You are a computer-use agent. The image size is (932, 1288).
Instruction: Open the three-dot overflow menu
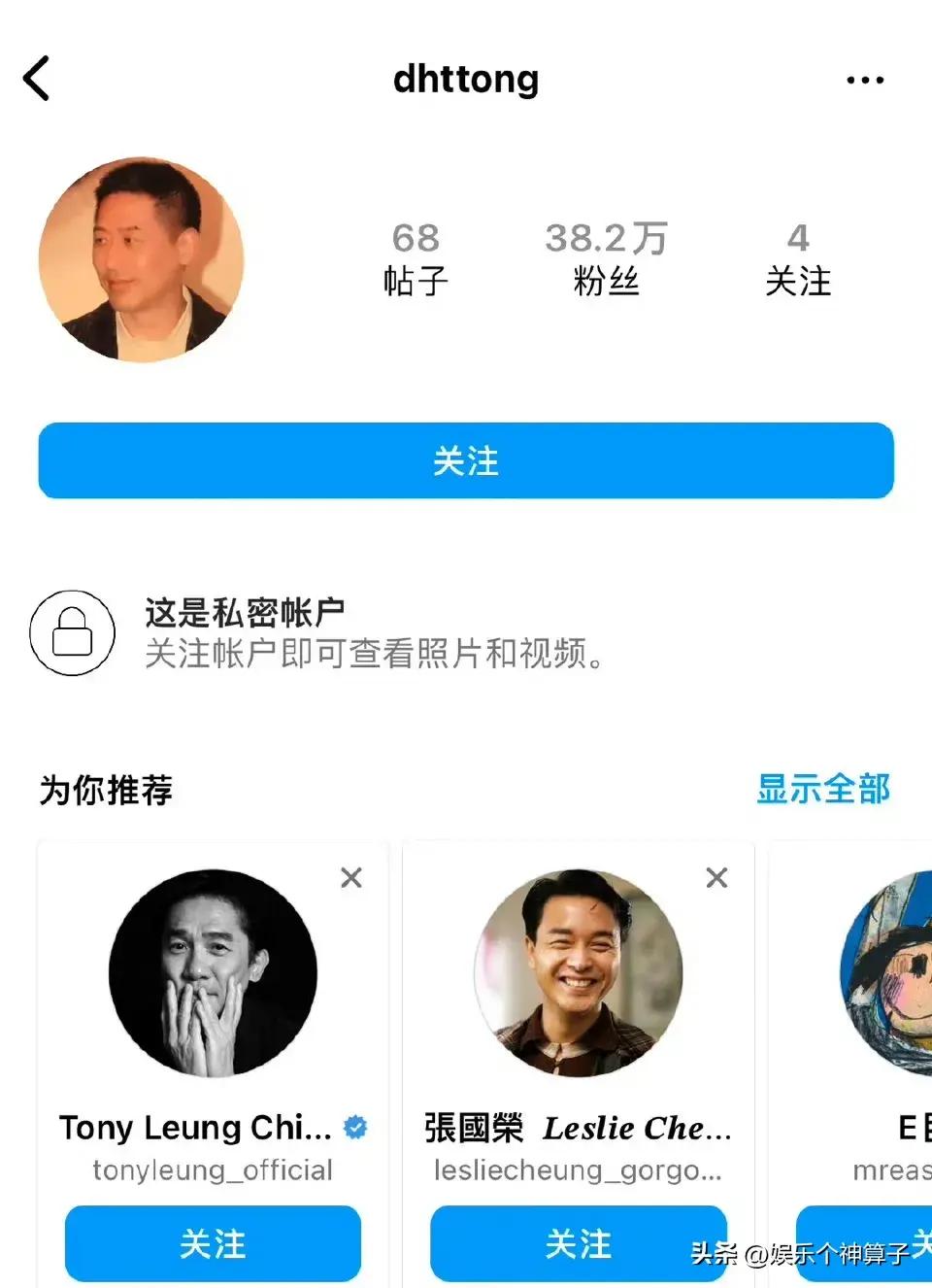click(x=864, y=80)
